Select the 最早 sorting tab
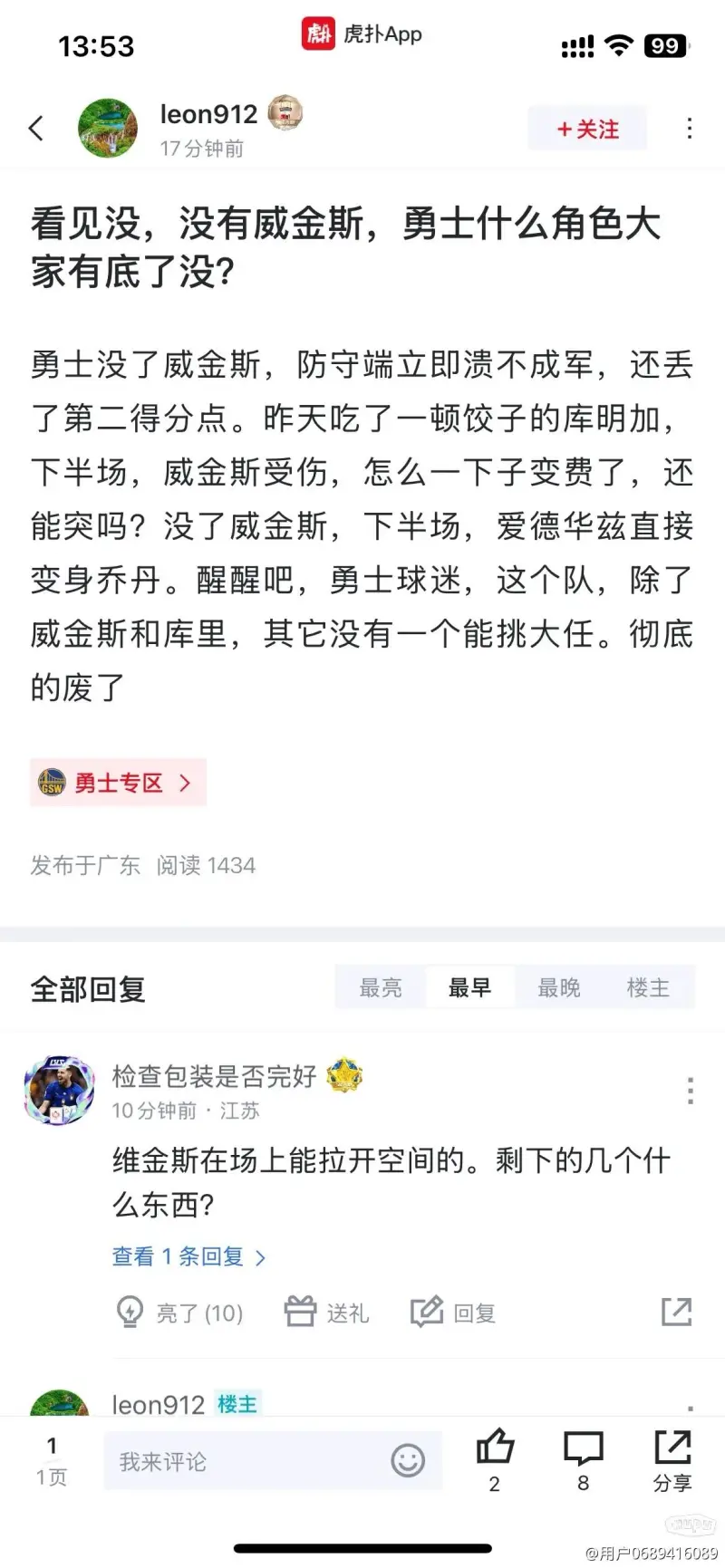The width and height of the screenshot is (725, 1568). tap(470, 987)
